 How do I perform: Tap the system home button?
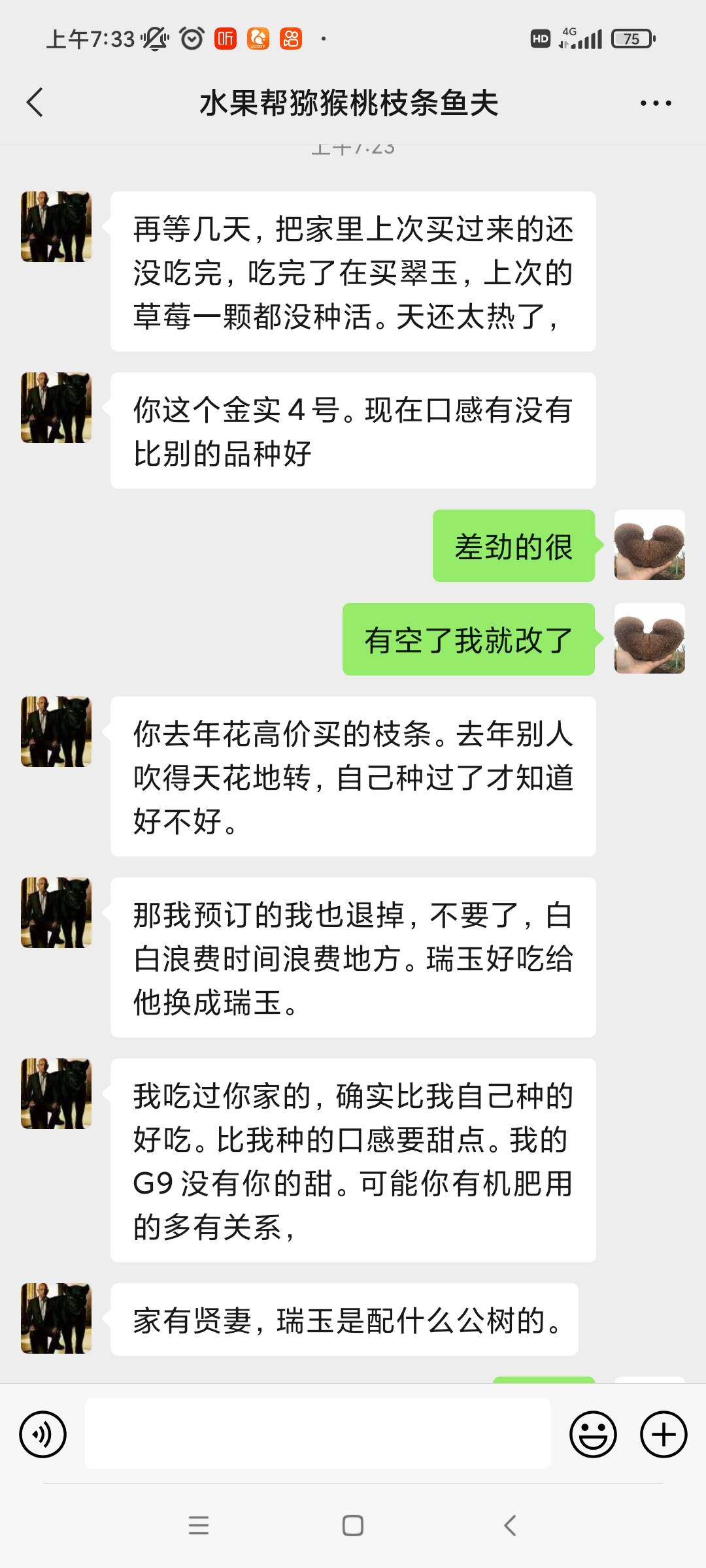pyautogui.click(x=353, y=1526)
